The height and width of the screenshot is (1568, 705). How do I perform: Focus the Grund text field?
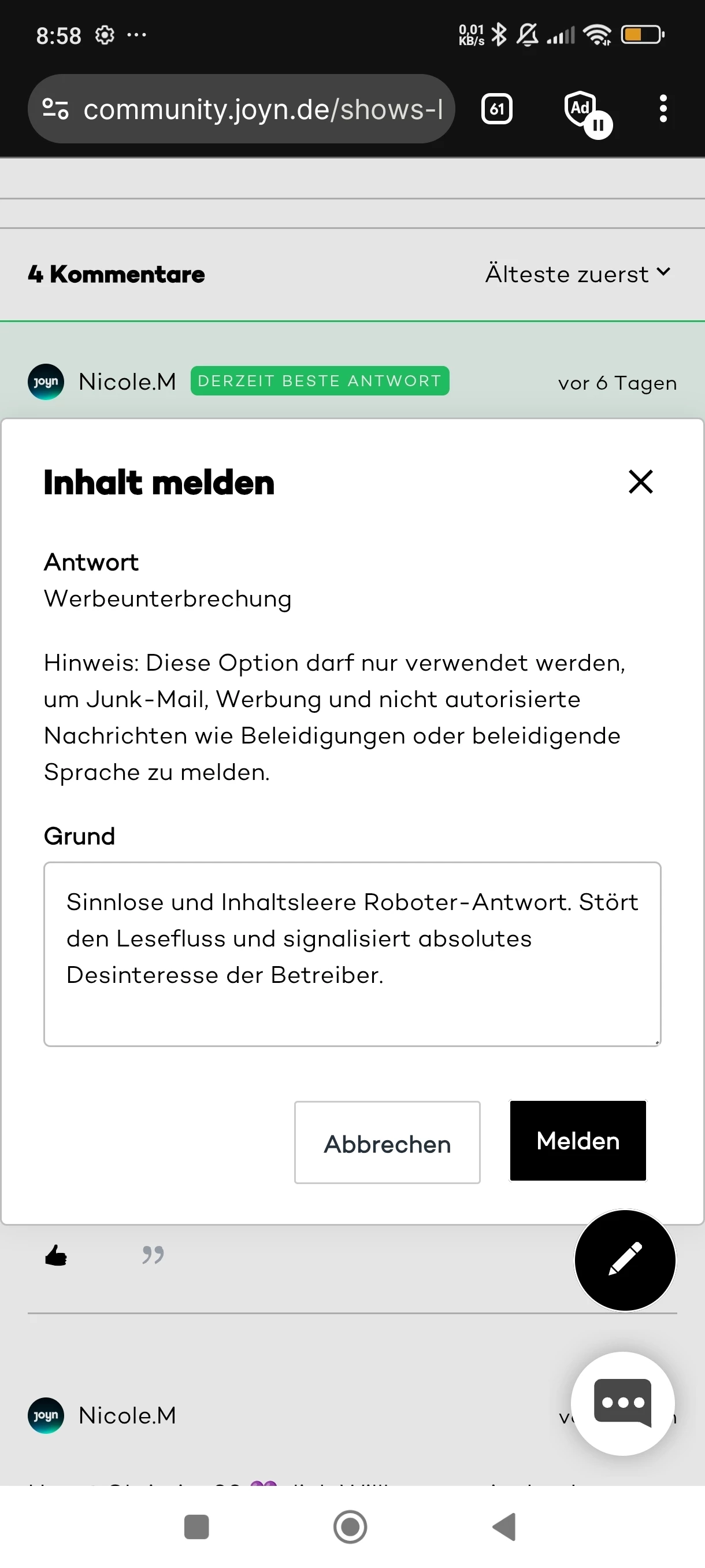(x=352, y=954)
